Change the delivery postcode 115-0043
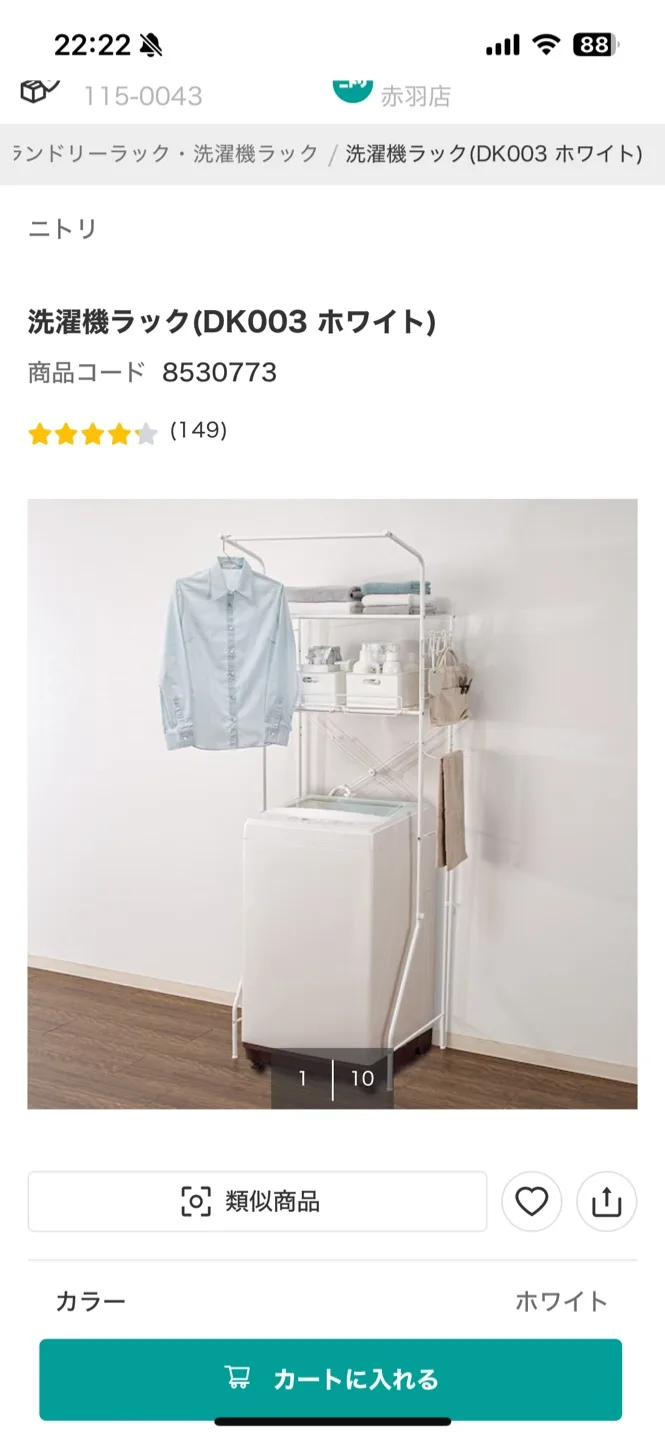This screenshot has height=1440, width=665. [x=142, y=96]
